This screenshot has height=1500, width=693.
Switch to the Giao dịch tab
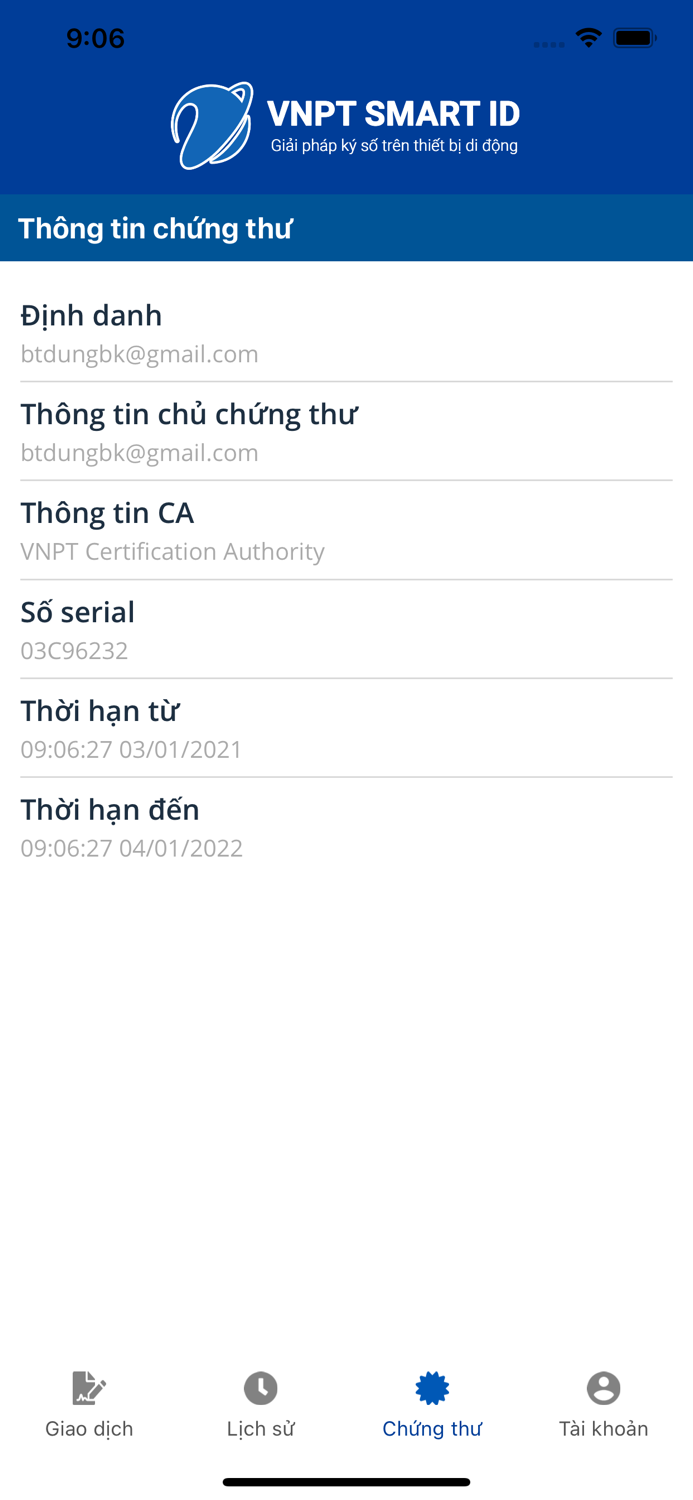[89, 1404]
